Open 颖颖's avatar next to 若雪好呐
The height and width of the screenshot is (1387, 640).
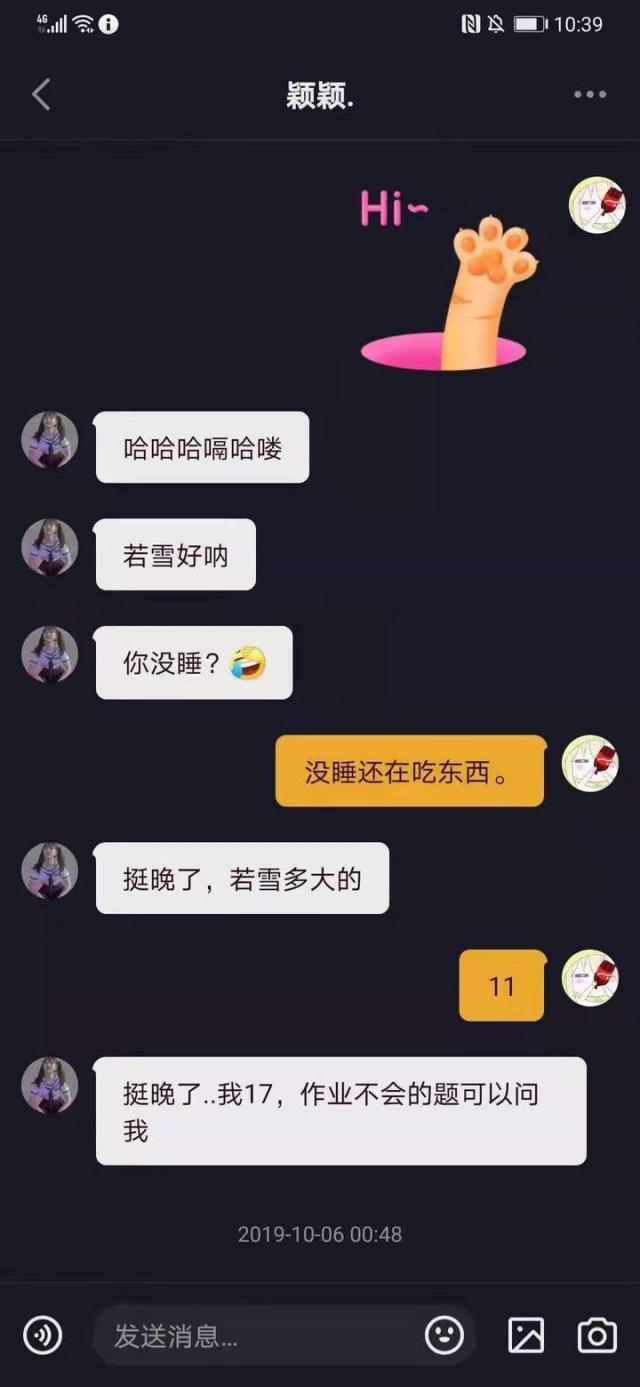click(x=50, y=547)
